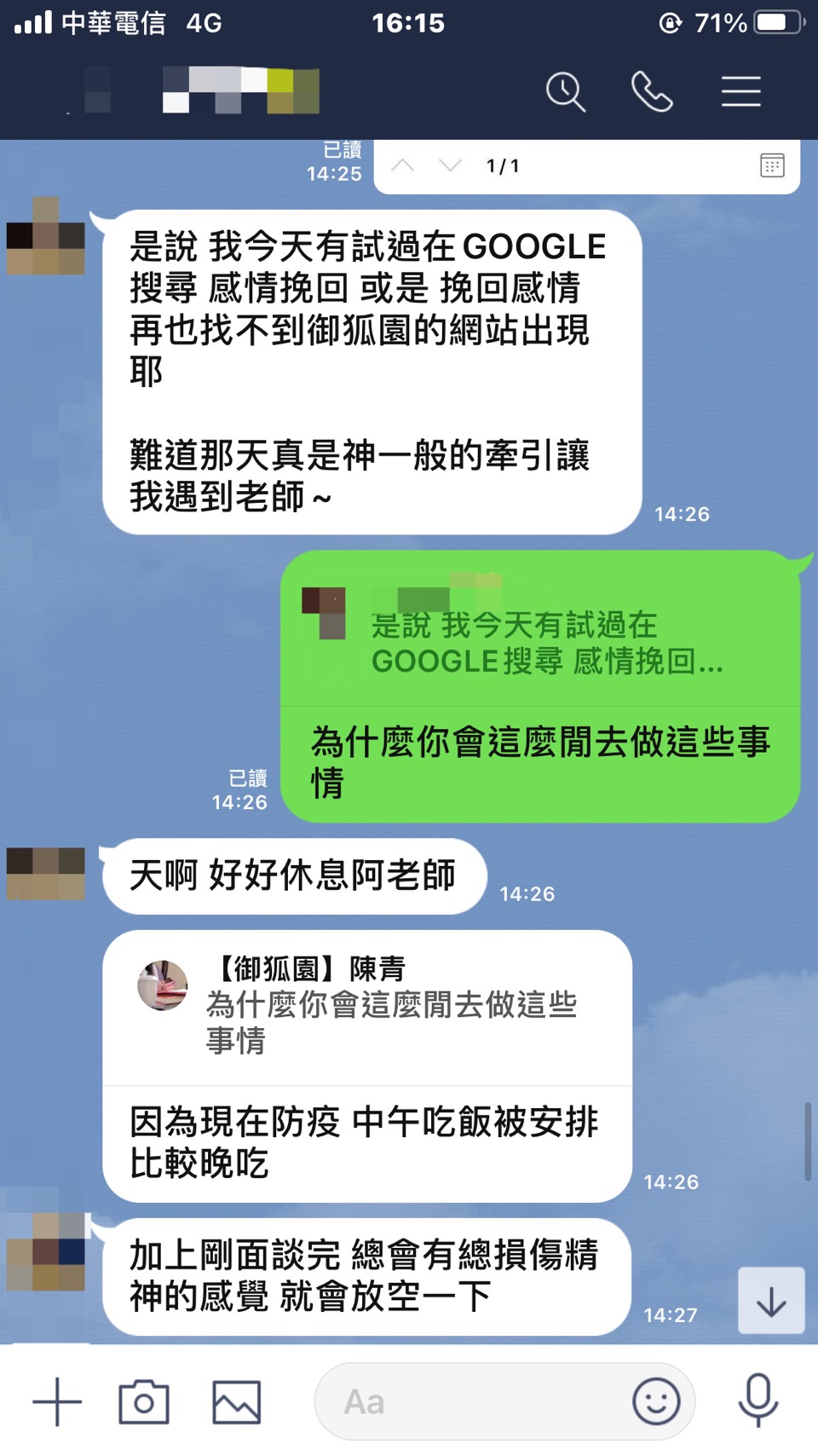Open the photo gallery picker
The width and height of the screenshot is (818, 1456).
(236, 1401)
